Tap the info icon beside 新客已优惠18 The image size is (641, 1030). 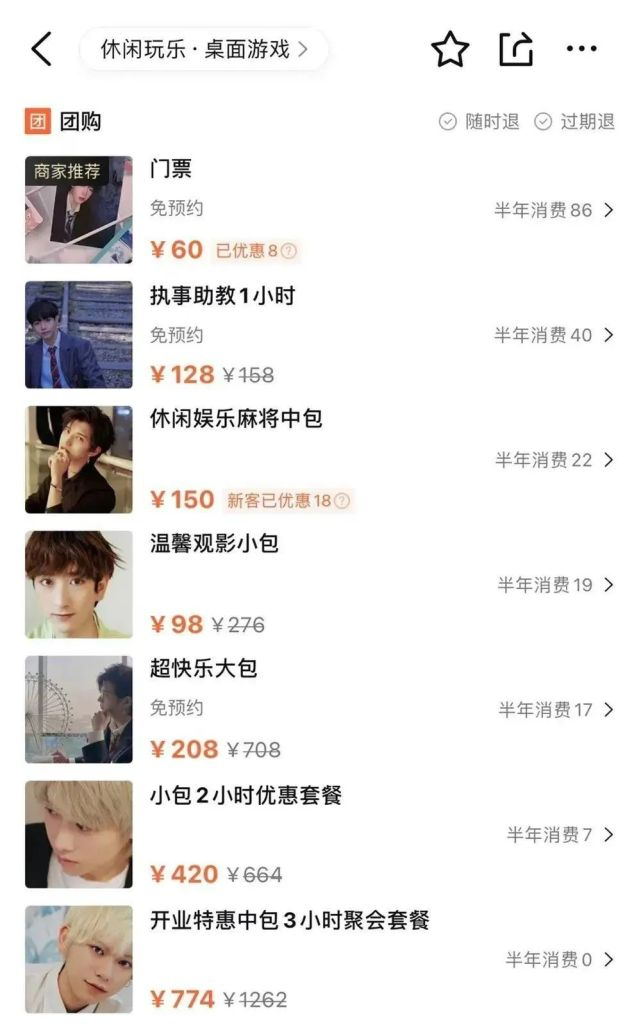pyautogui.click(x=342, y=501)
